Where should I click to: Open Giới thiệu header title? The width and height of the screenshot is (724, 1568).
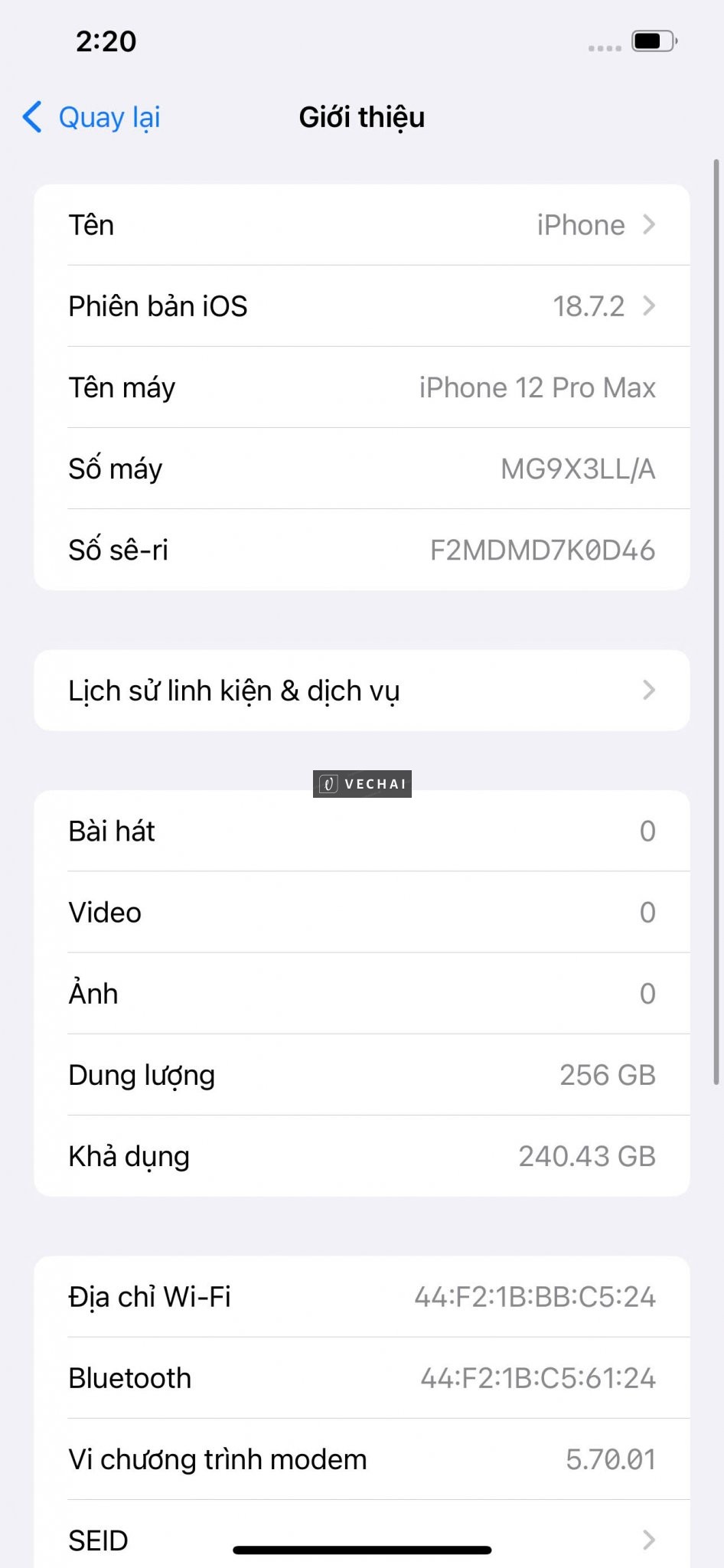tap(362, 117)
